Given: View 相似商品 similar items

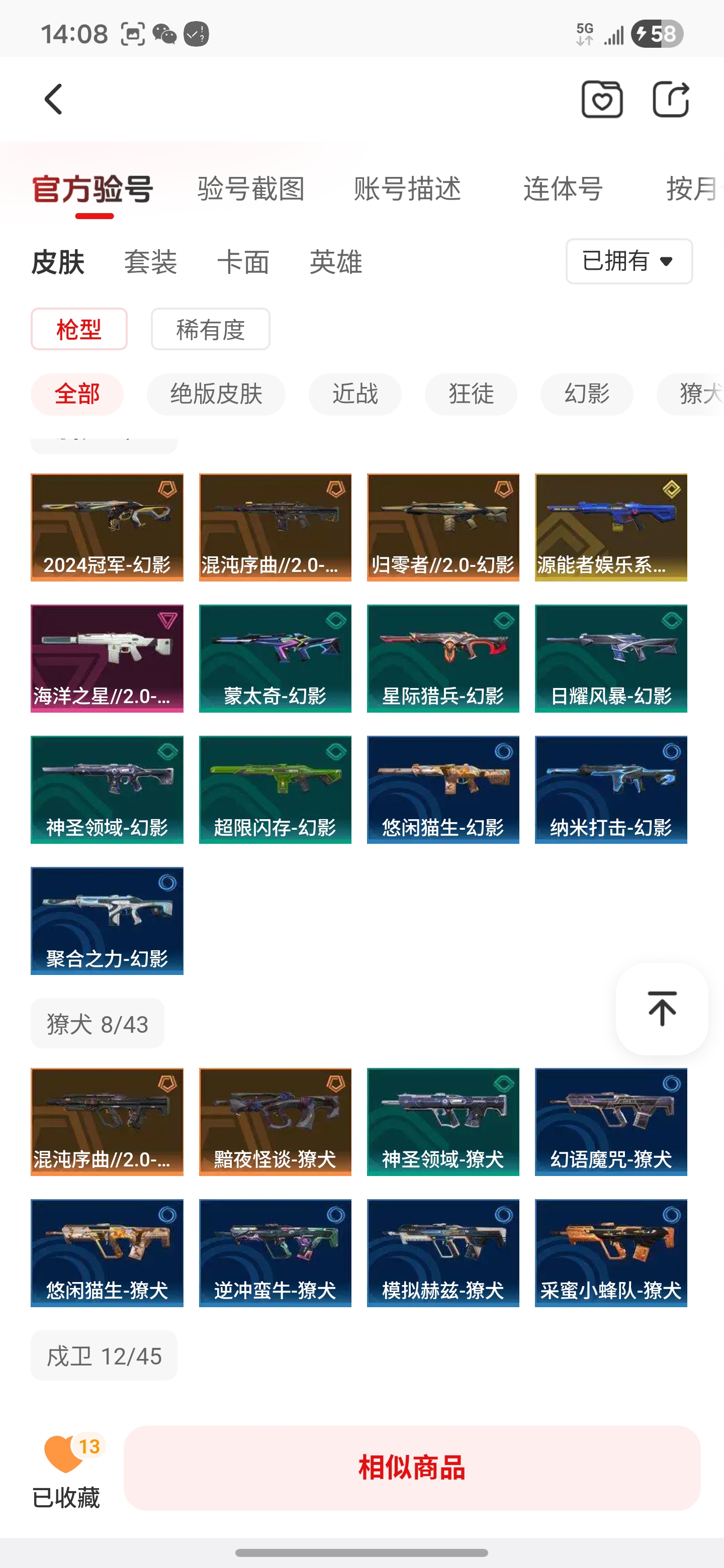Looking at the screenshot, I should point(412,1467).
